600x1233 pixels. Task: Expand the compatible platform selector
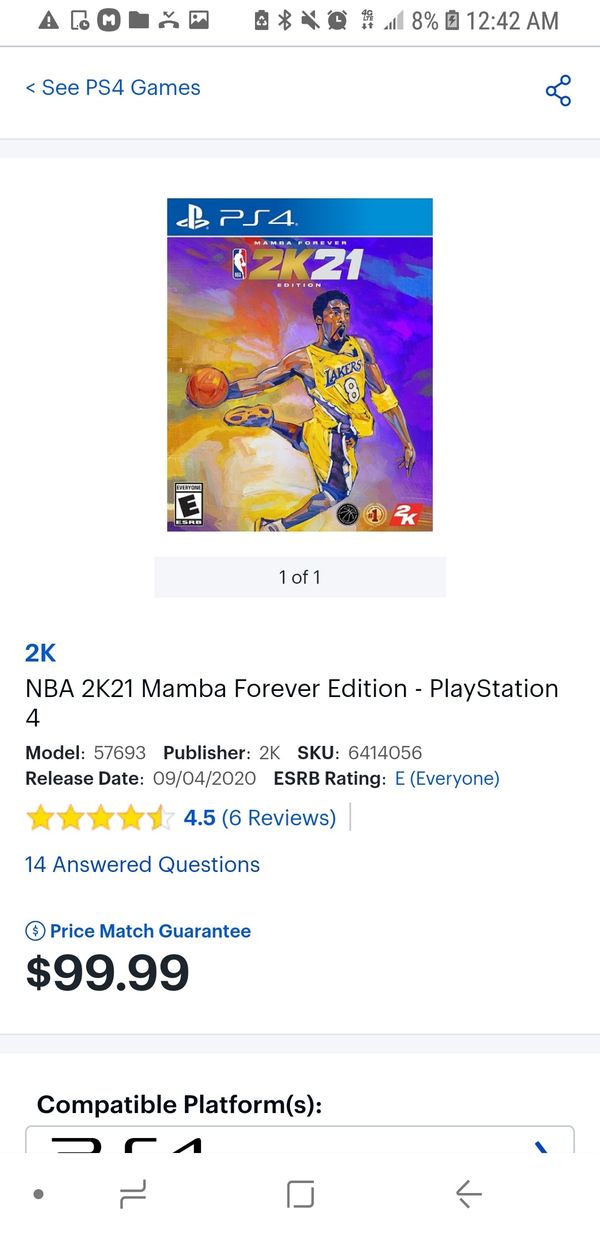(300, 1140)
